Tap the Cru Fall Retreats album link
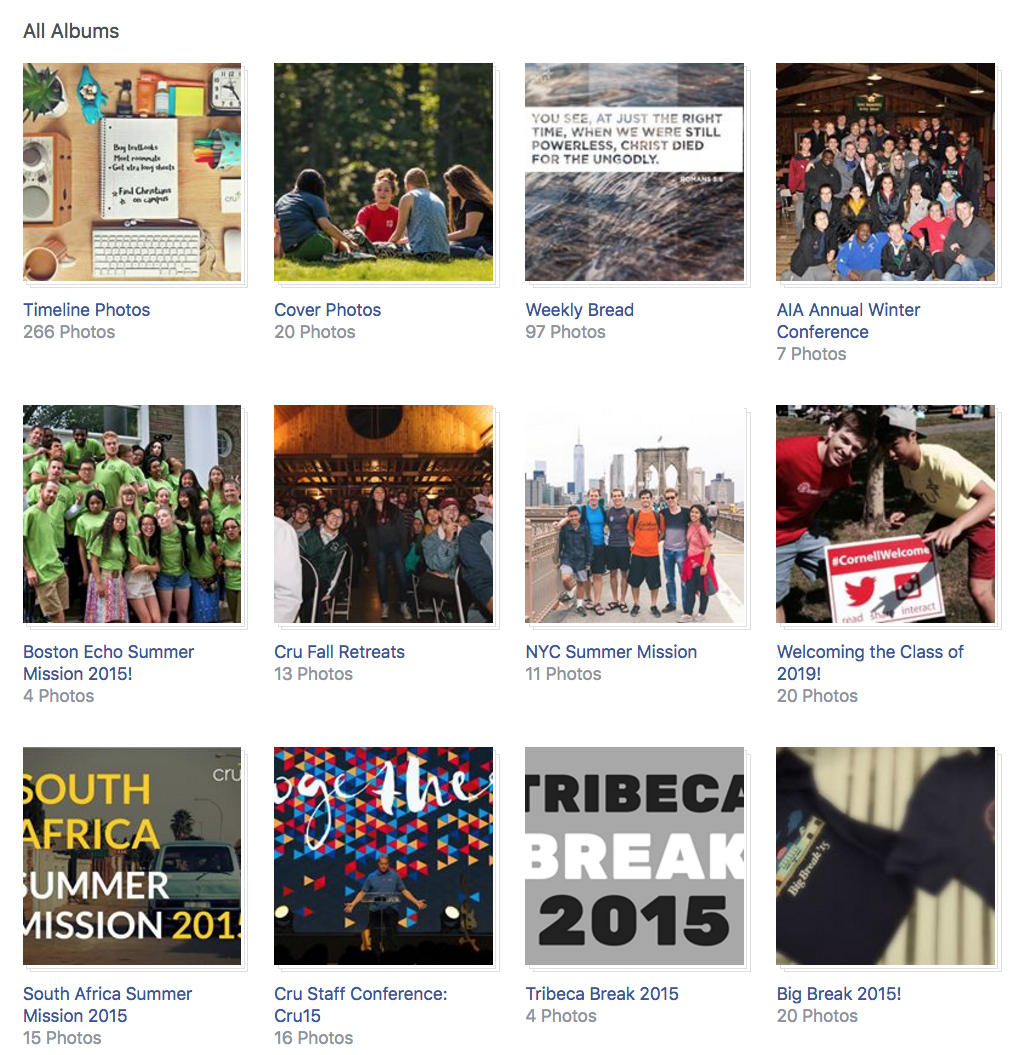 [339, 652]
